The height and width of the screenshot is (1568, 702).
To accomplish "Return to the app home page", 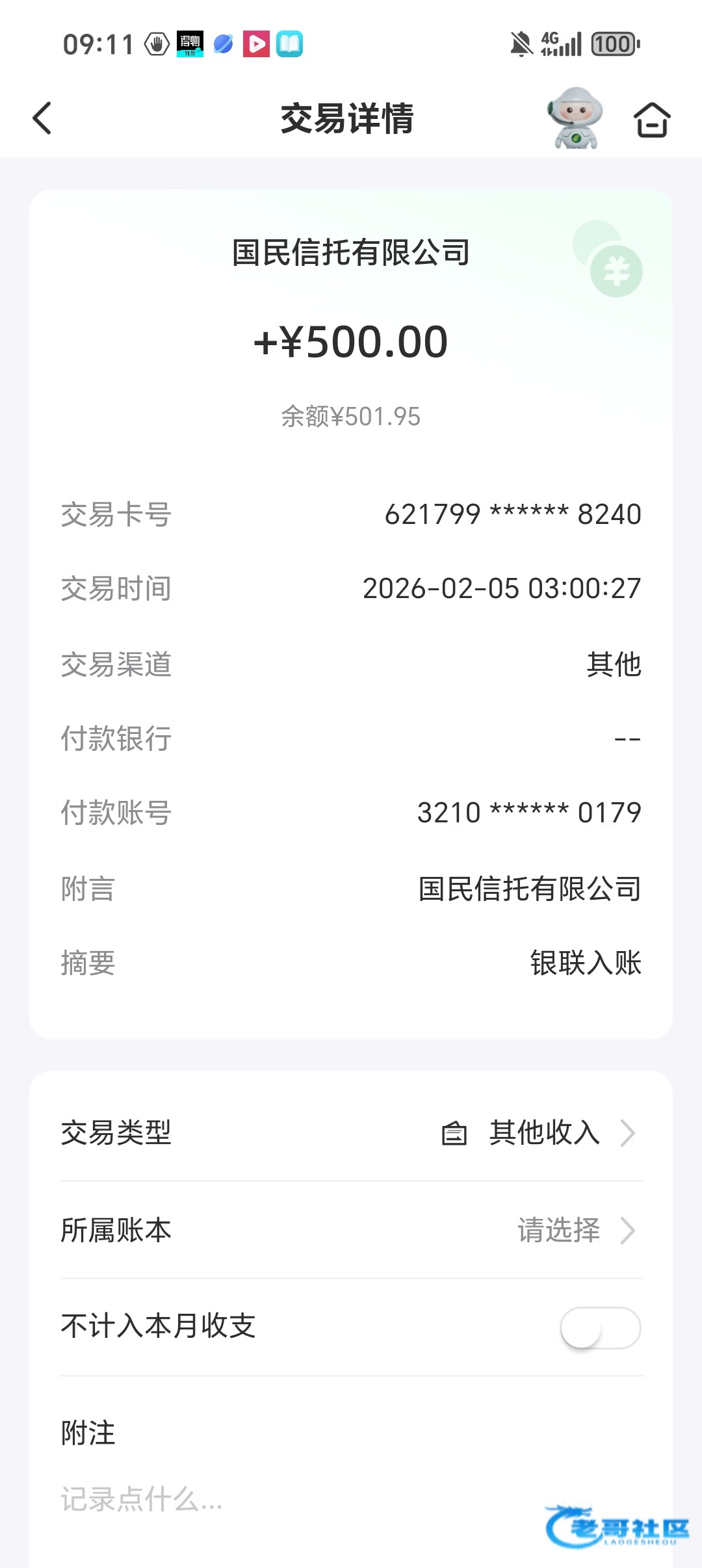I will tap(652, 120).
